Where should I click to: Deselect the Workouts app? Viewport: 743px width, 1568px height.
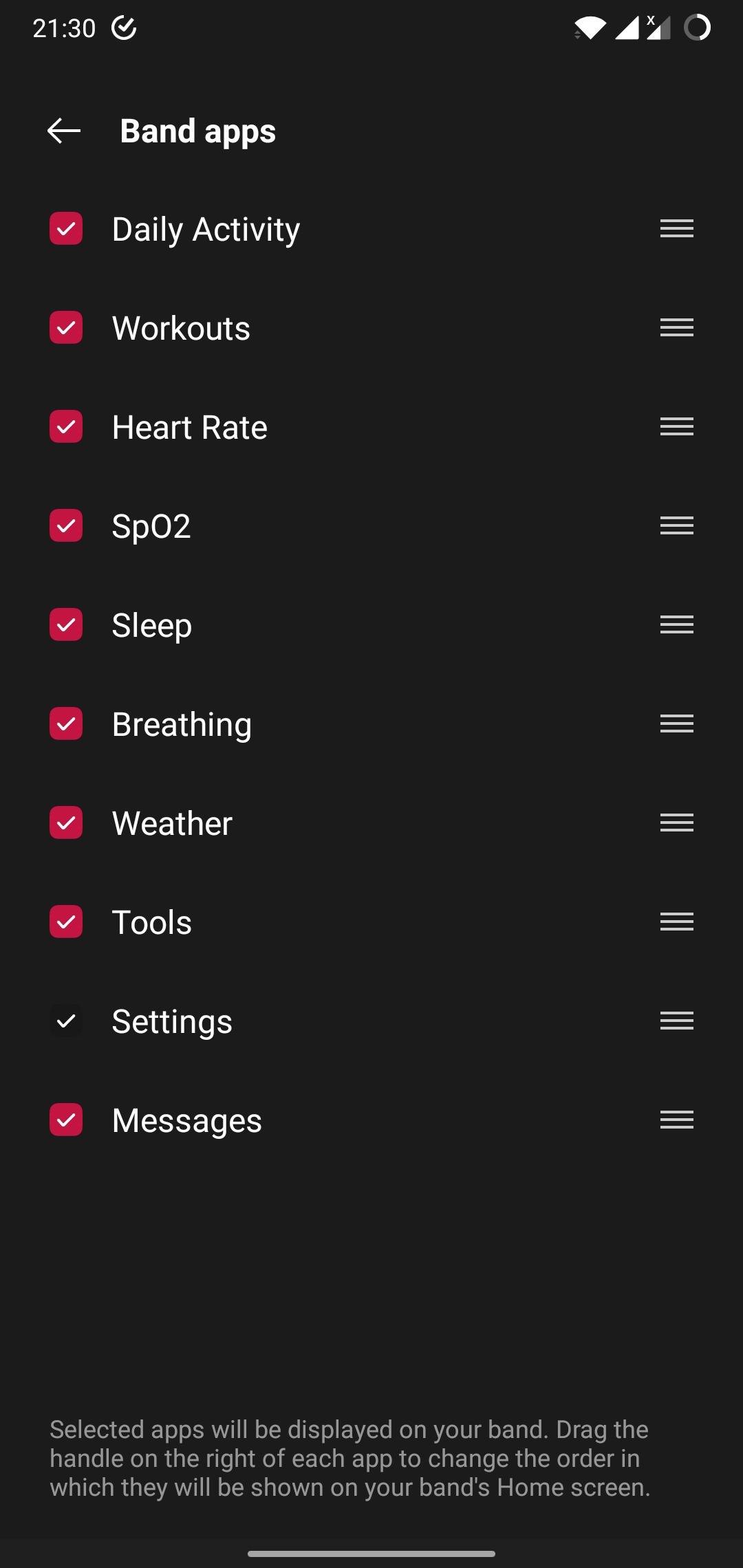click(66, 327)
